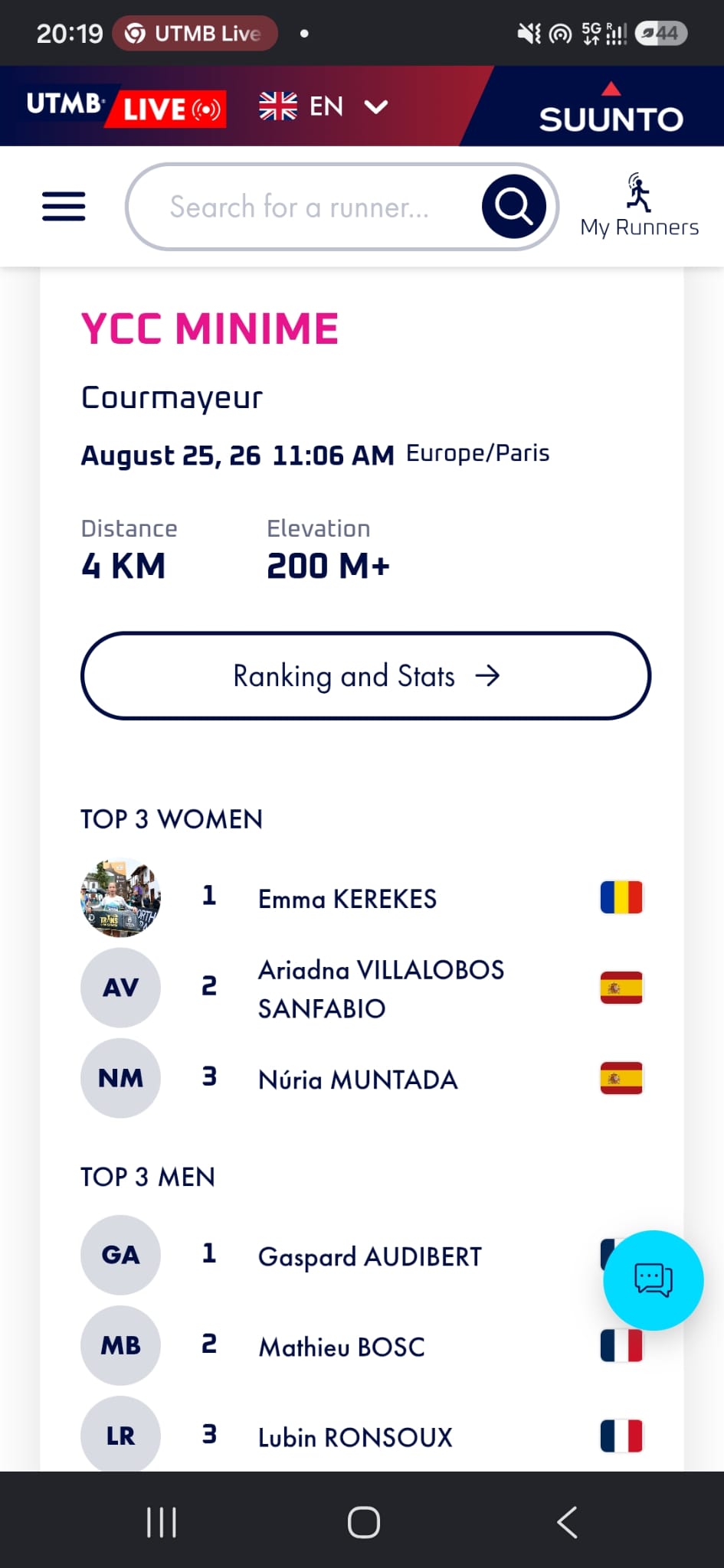
Task: Open the hamburger menu
Action: click(64, 207)
